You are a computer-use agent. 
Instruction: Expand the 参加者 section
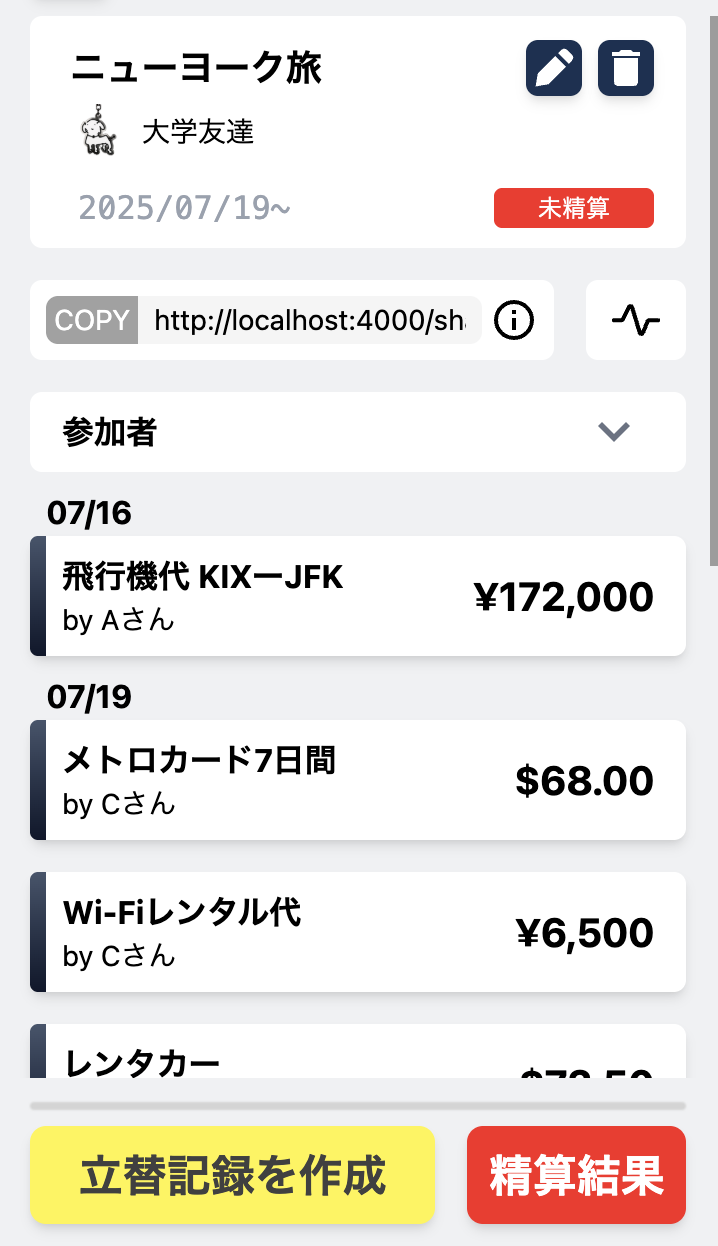pyautogui.click(x=613, y=432)
